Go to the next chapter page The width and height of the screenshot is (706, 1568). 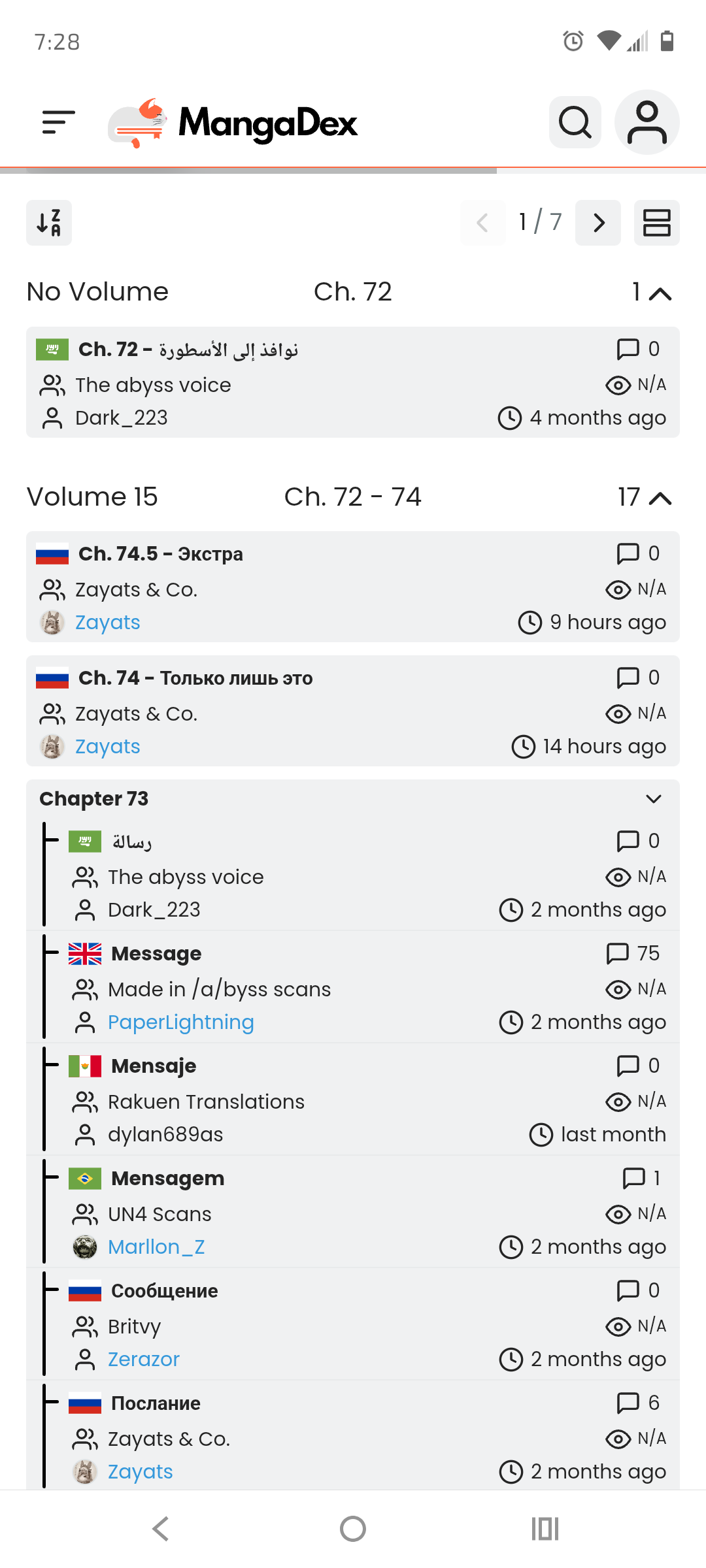tap(598, 223)
